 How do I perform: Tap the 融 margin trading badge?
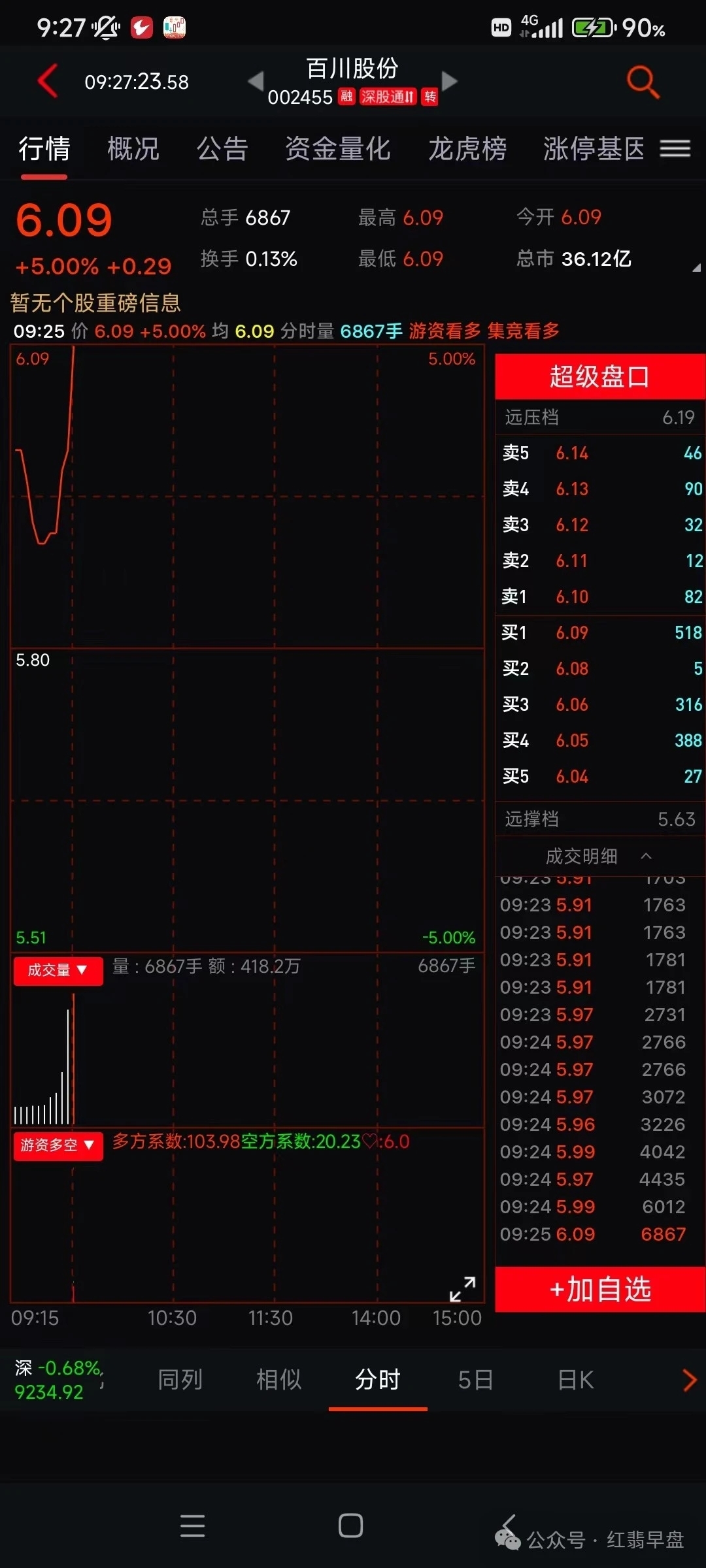point(346,97)
